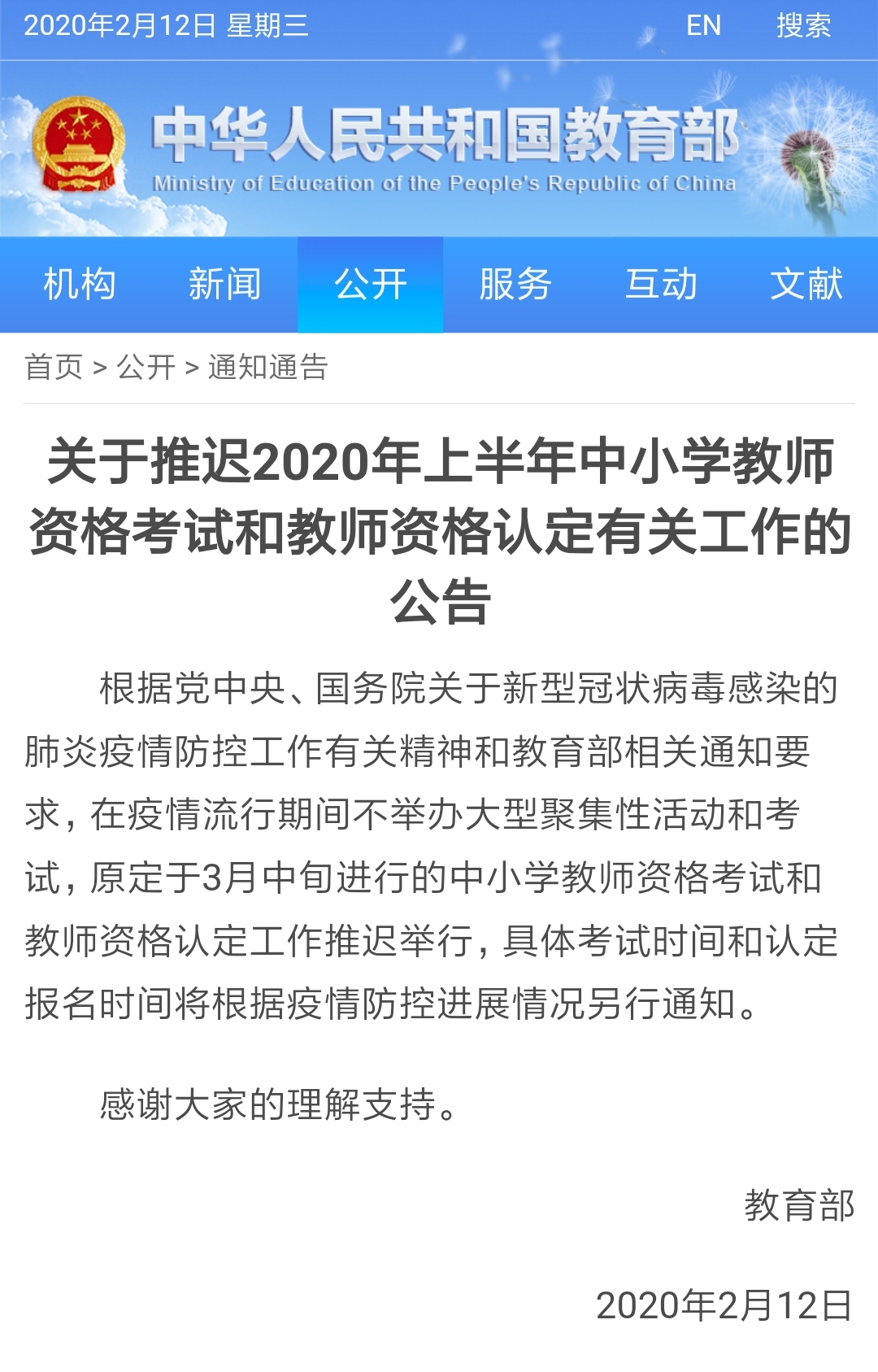Image resolution: width=878 pixels, height=1372 pixels.
Task: Open the 文献 tab
Action: point(806,285)
